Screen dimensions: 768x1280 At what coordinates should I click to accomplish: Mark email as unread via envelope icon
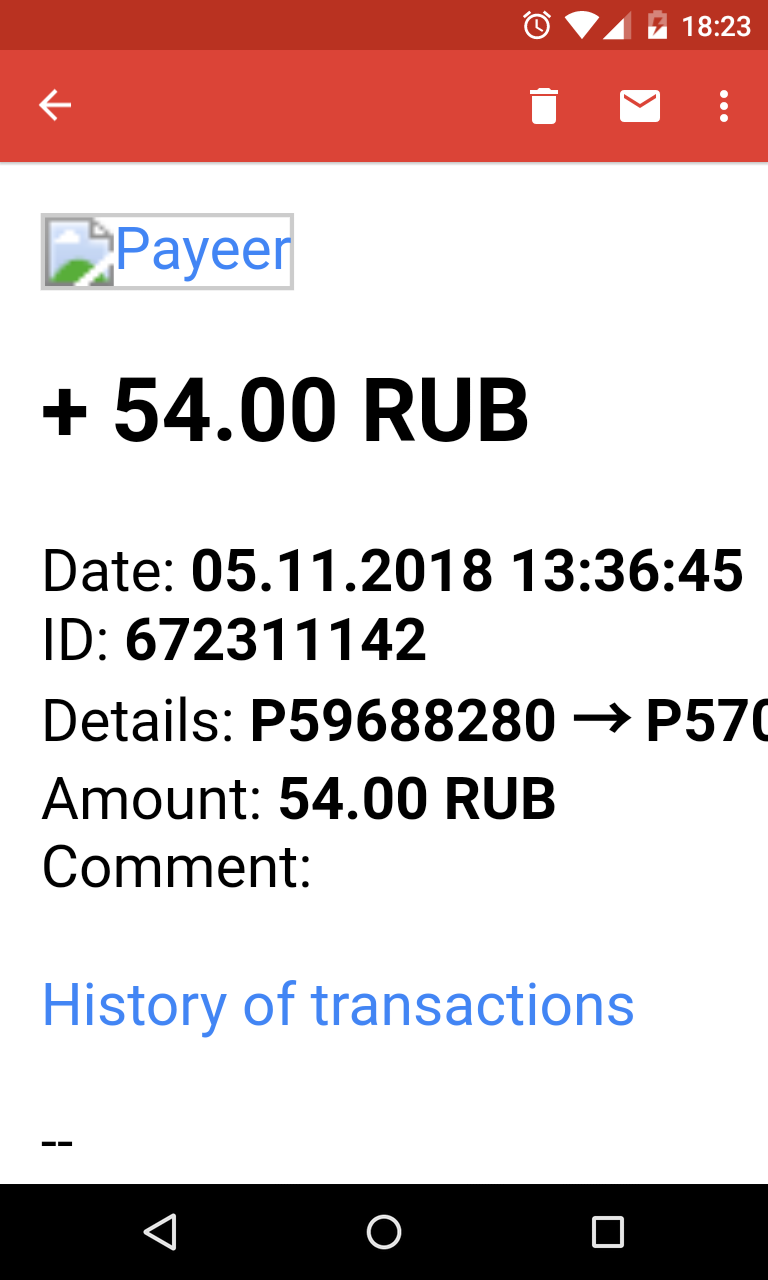[640, 105]
